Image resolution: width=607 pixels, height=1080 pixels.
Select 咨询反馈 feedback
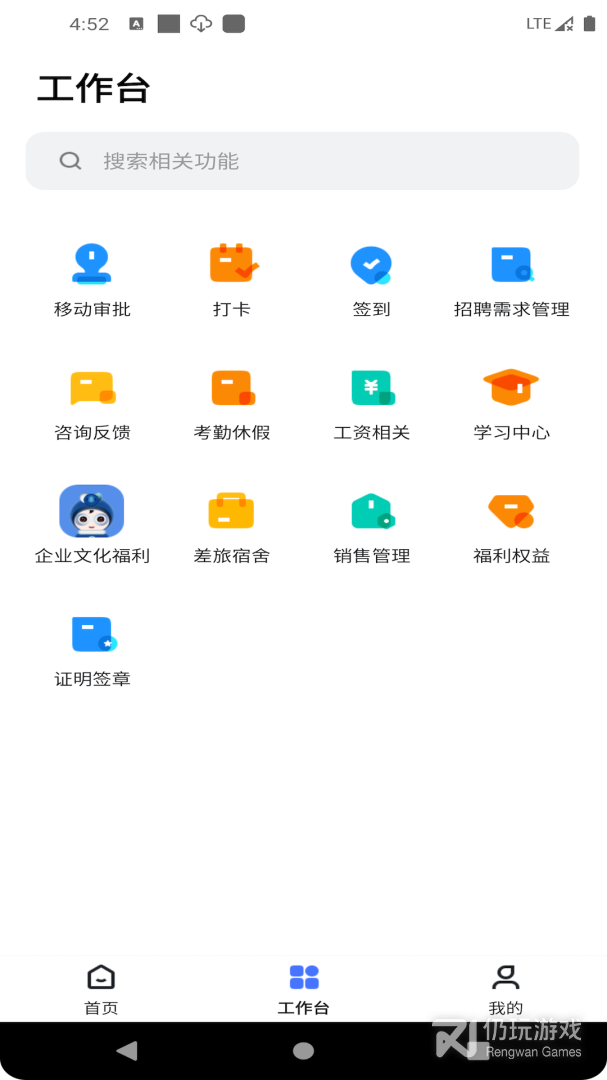[92, 388]
